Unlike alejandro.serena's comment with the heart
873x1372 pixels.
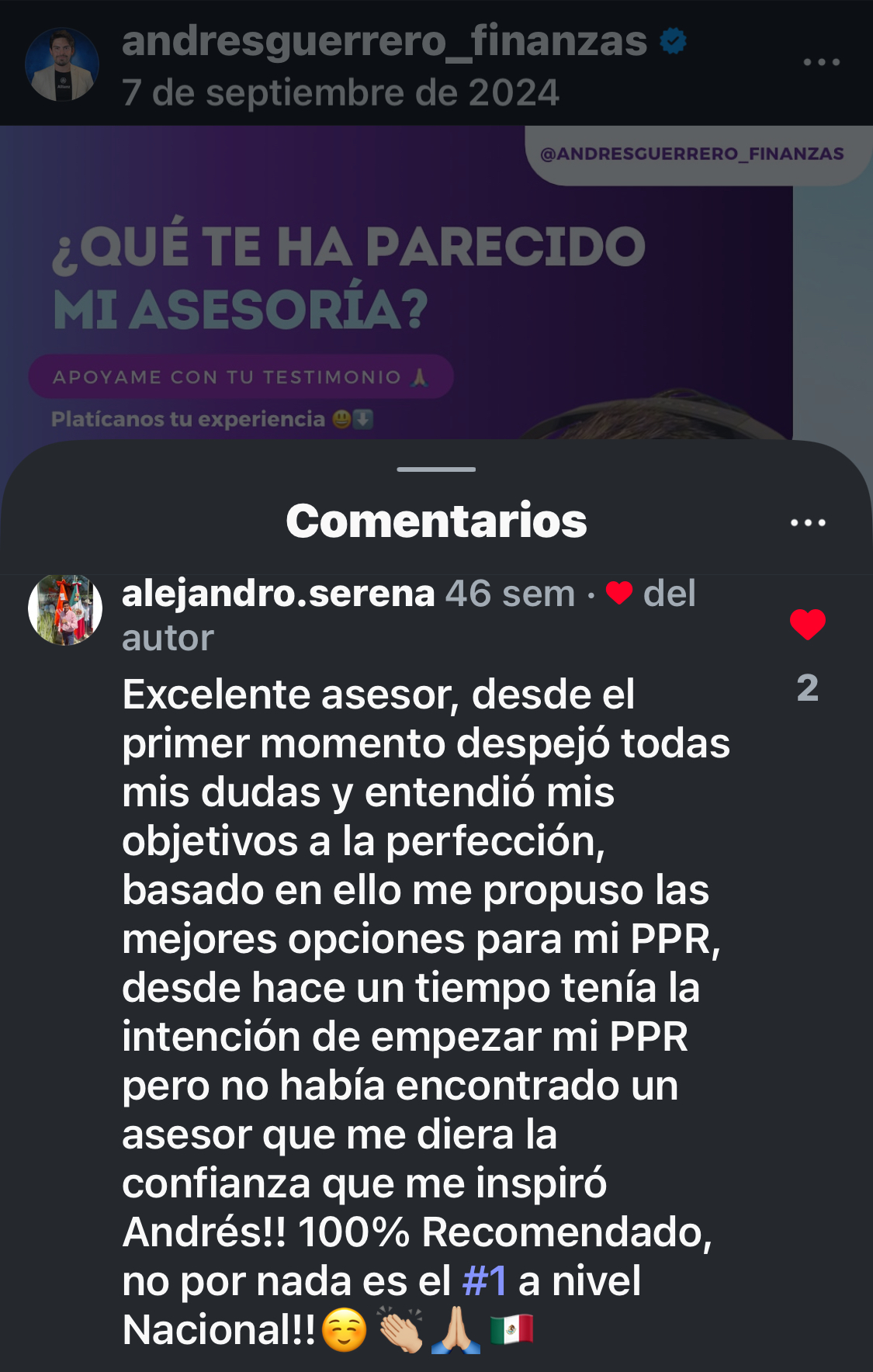click(807, 625)
